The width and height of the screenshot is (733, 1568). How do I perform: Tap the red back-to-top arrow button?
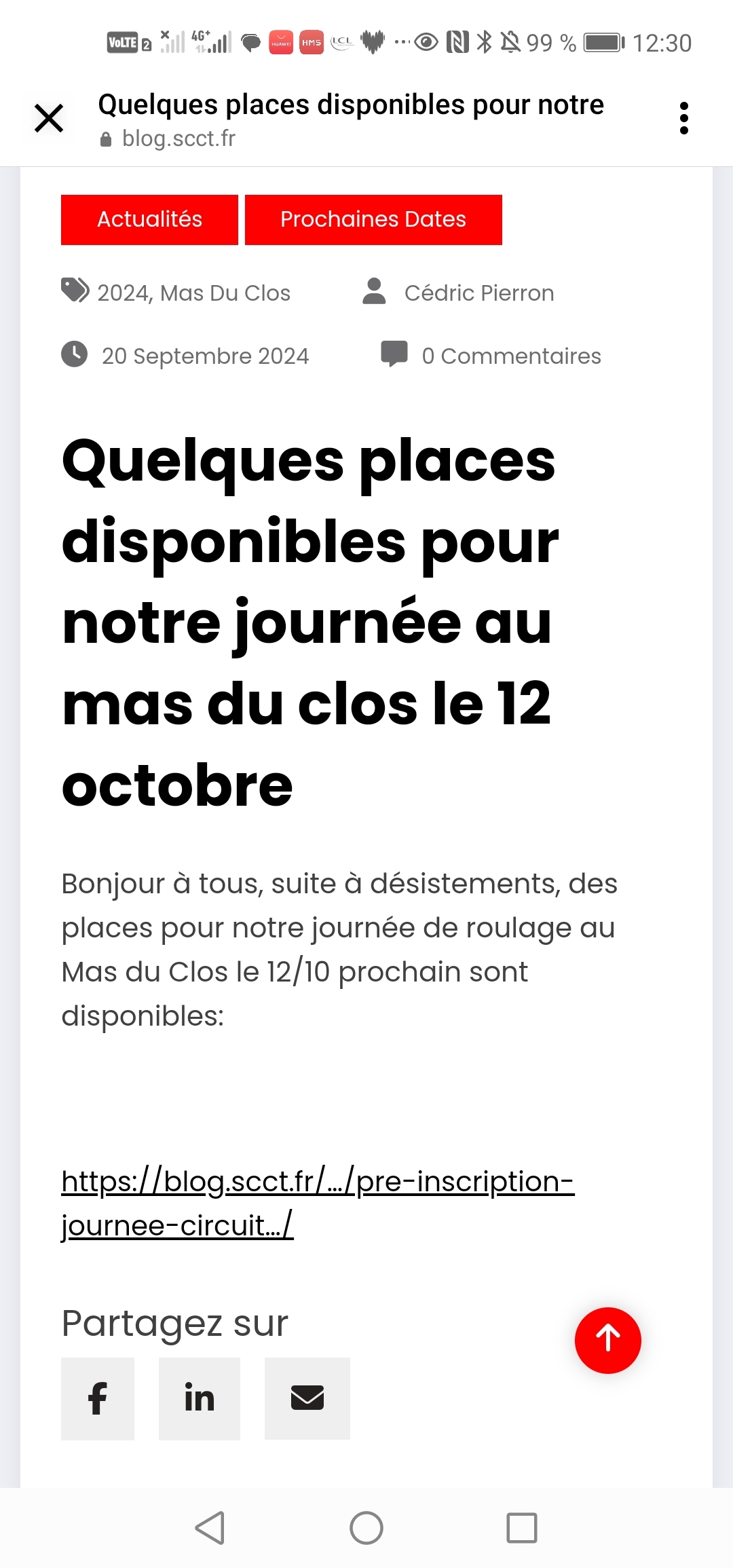(x=607, y=1340)
